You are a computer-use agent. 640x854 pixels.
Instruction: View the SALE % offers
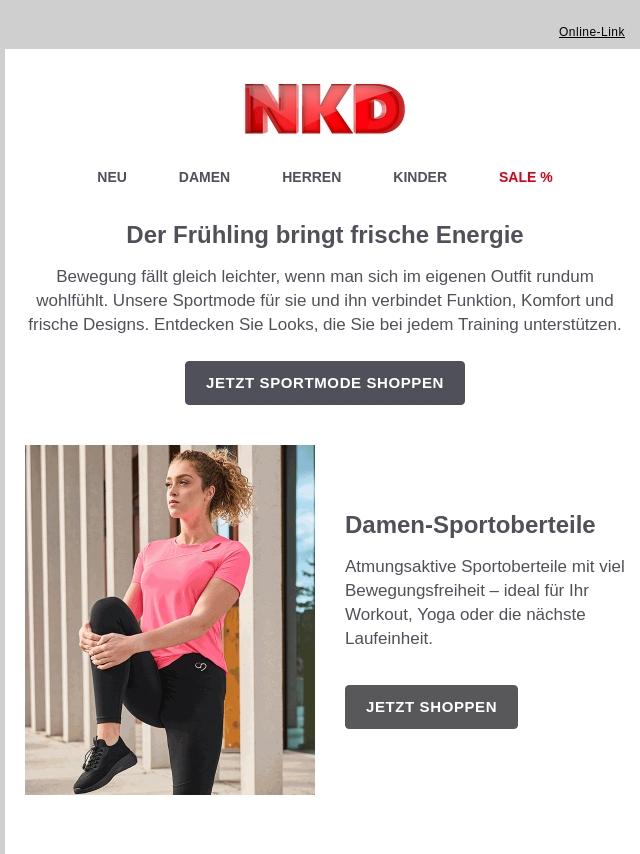525,177
